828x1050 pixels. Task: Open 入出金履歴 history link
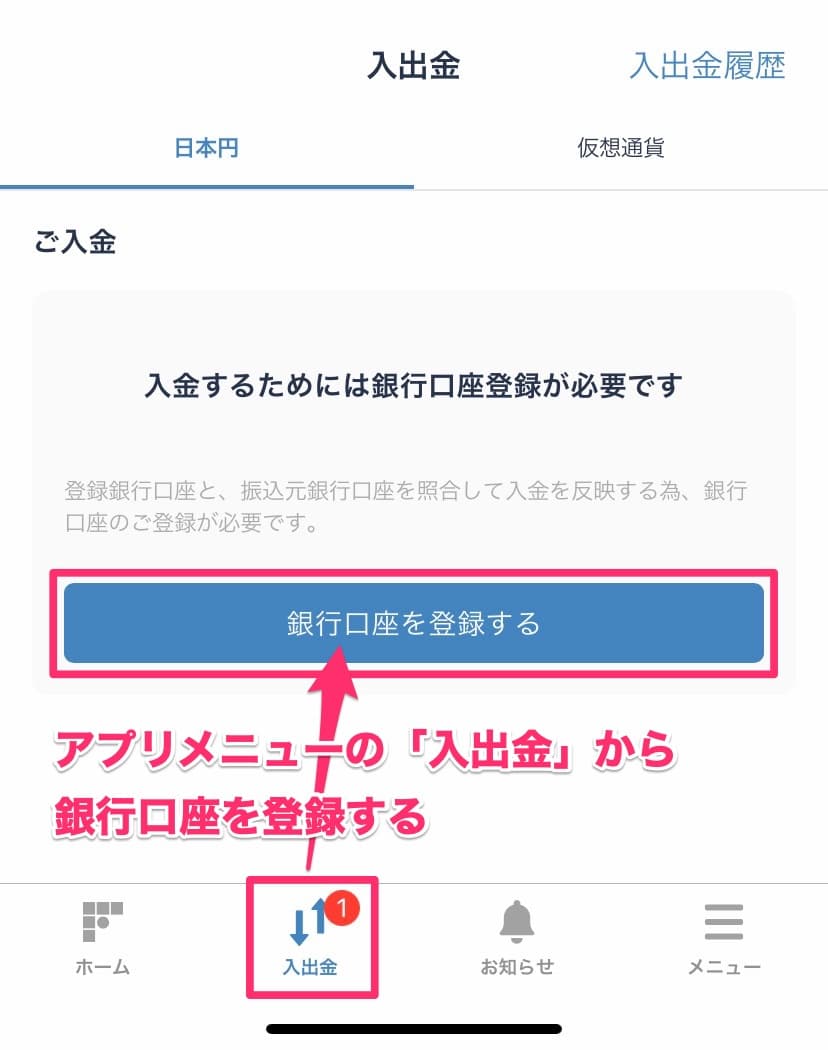(707, 66)
